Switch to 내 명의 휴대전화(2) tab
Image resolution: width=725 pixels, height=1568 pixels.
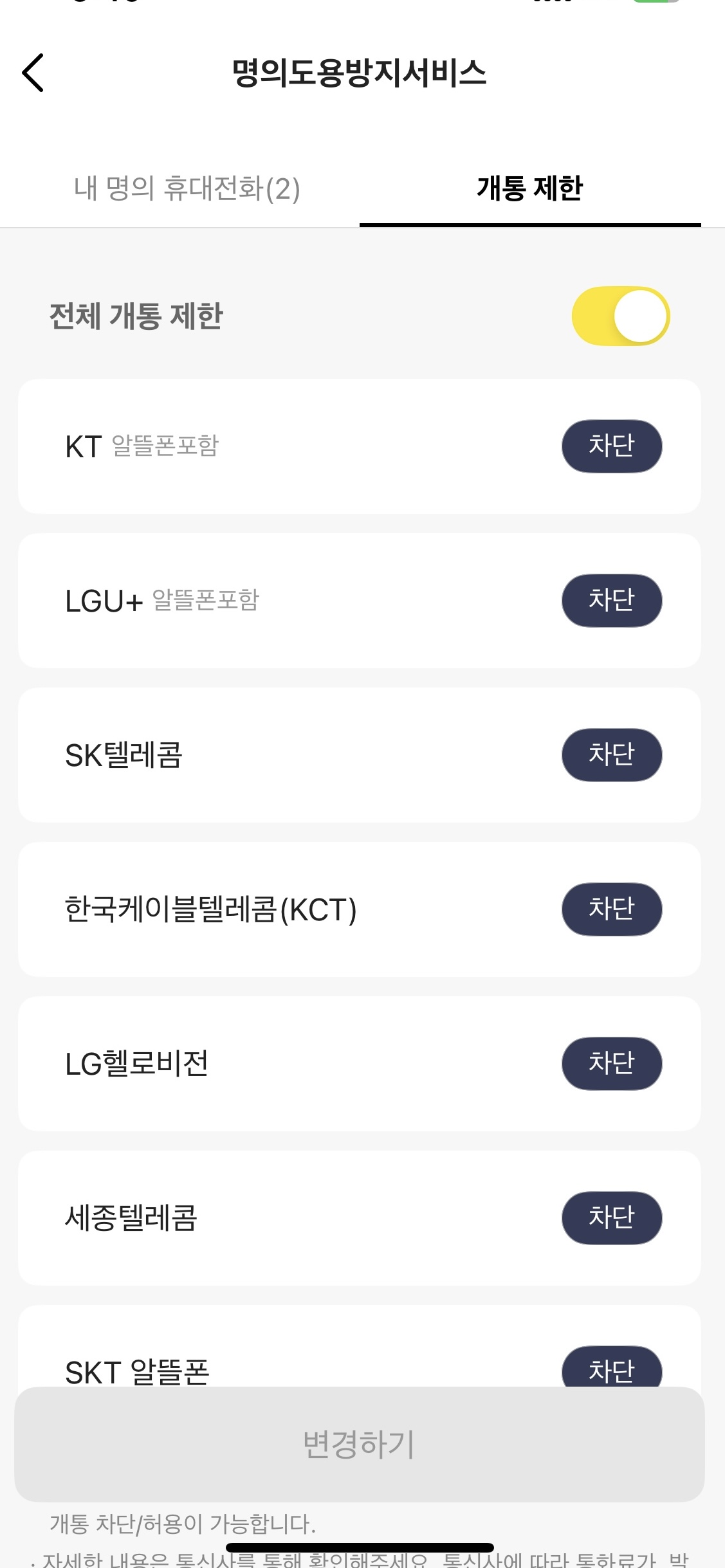(187, 188)
